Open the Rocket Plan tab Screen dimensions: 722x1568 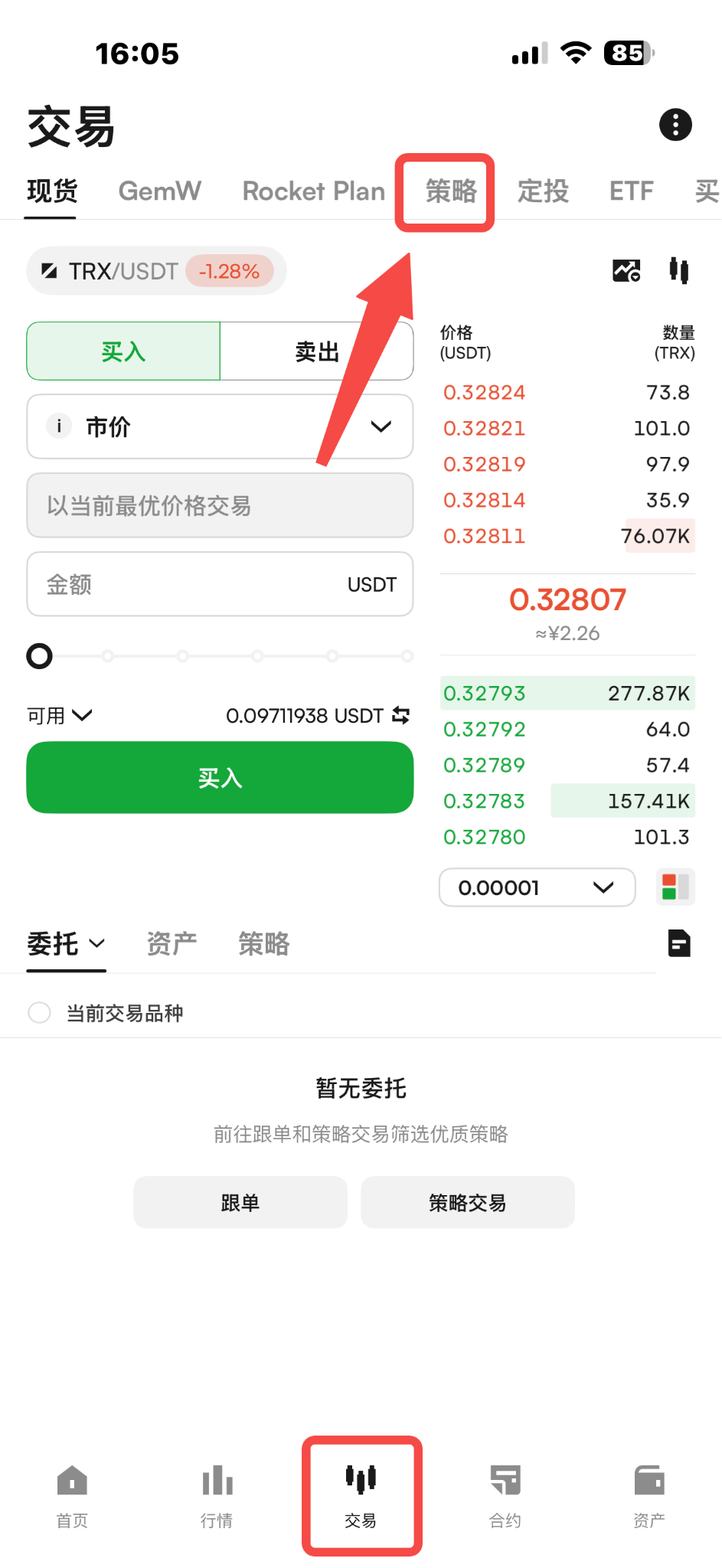[x=314, y=191]
